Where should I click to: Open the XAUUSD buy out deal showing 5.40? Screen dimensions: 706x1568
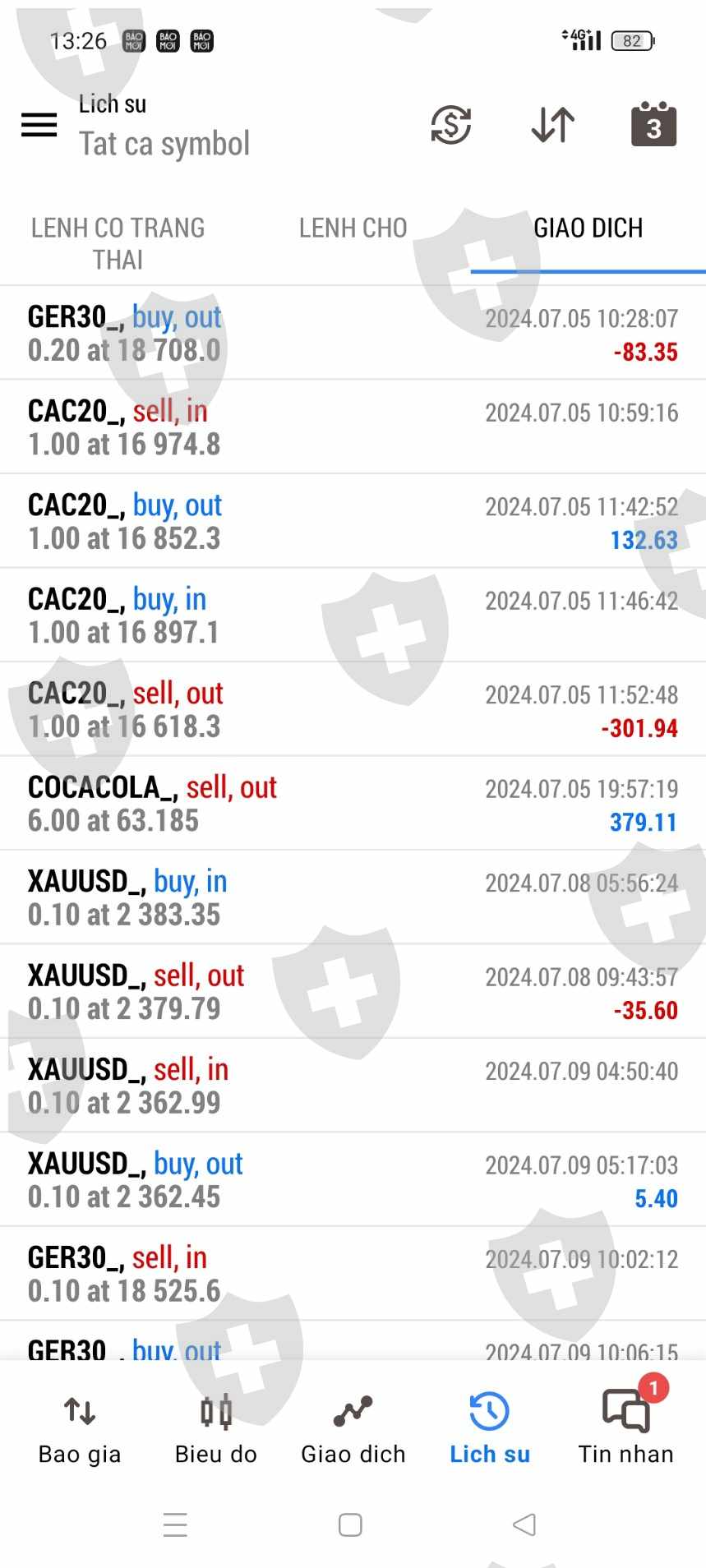coord(353,1180)
